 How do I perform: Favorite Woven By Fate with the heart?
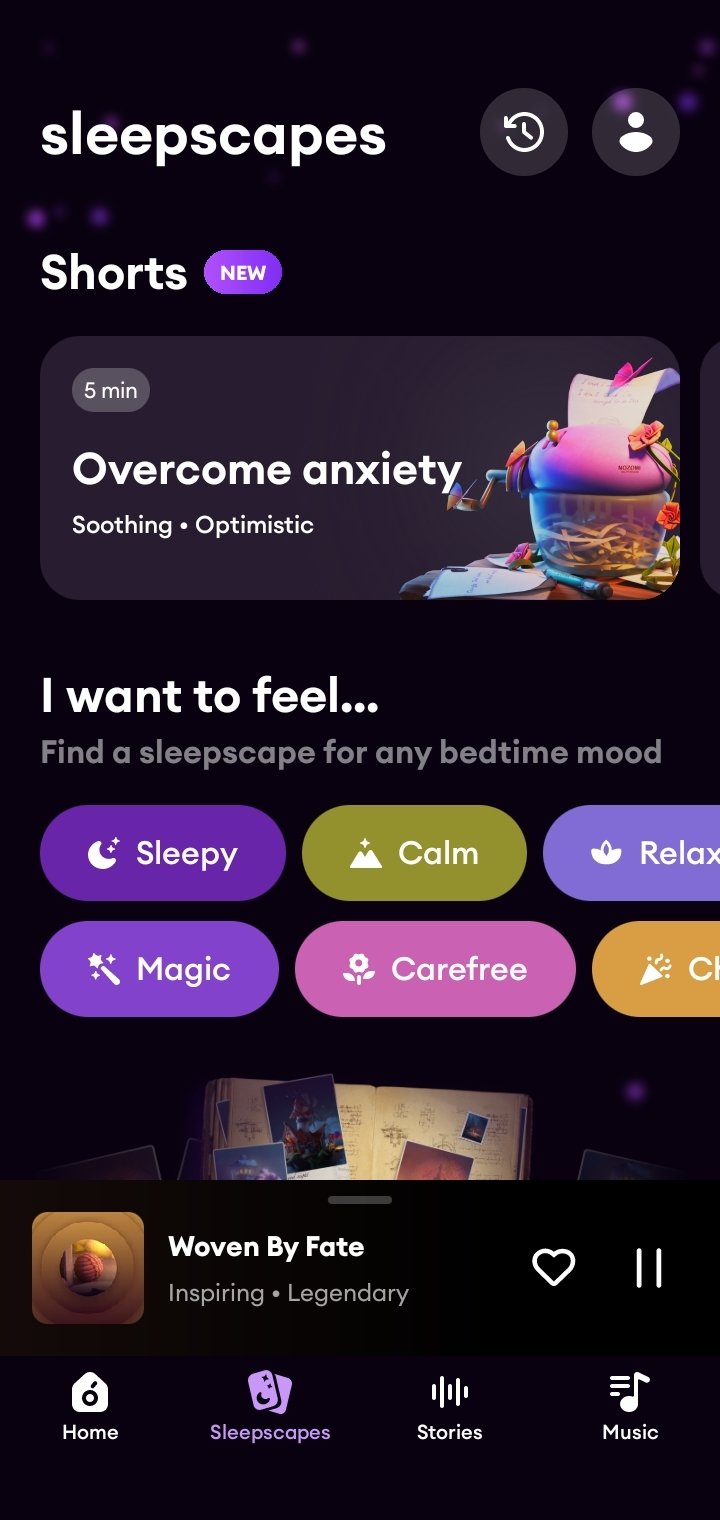[x=553, y=1268]
